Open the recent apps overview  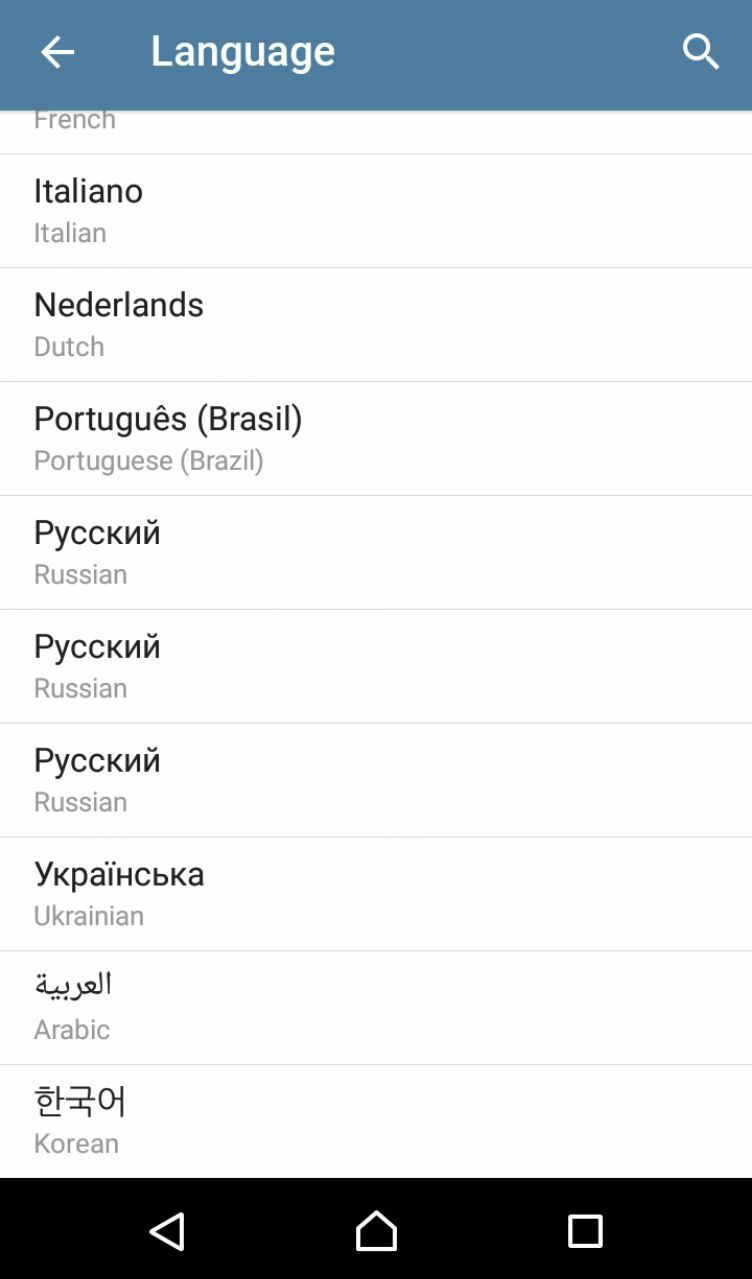coord(585,1231)
